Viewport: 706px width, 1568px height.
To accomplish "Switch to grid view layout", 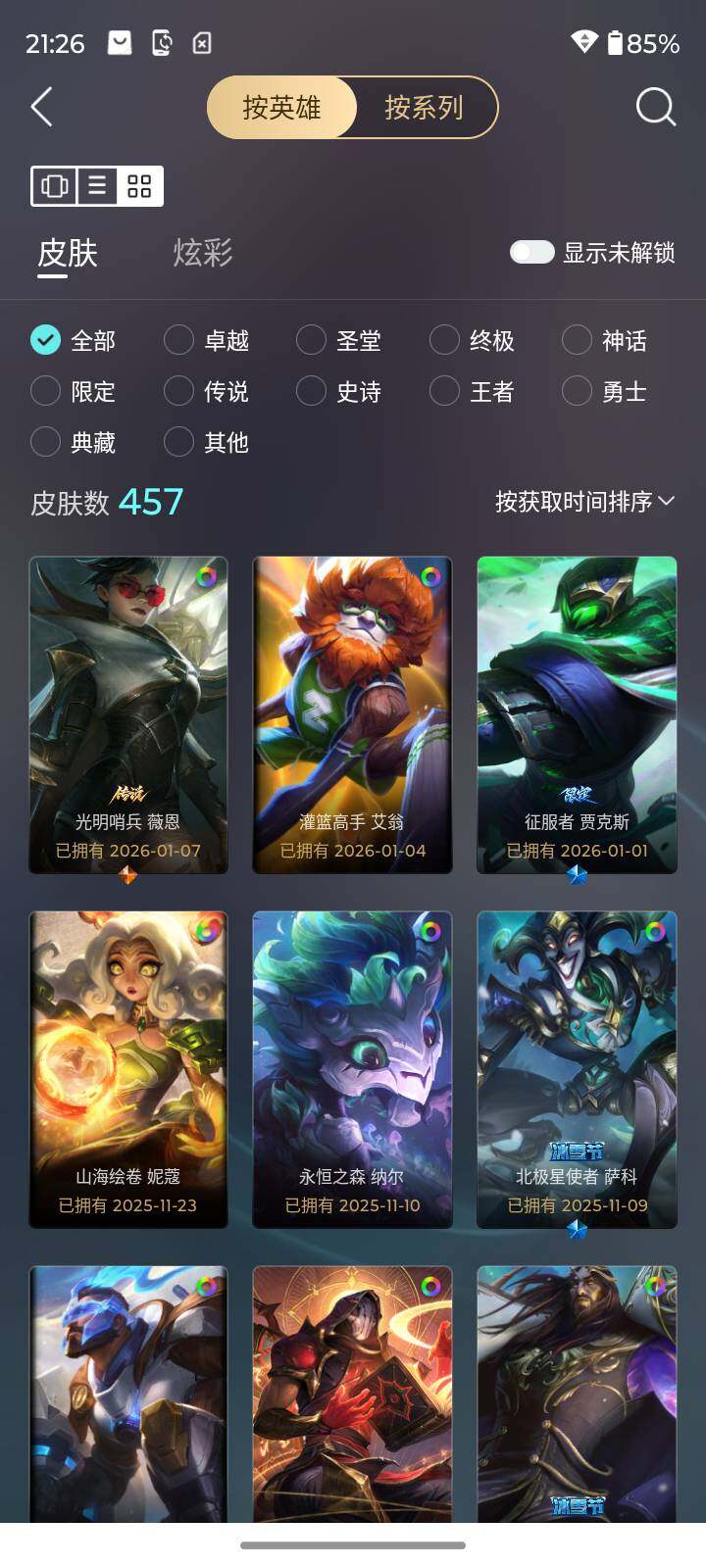I will click(x=139, y=186).
